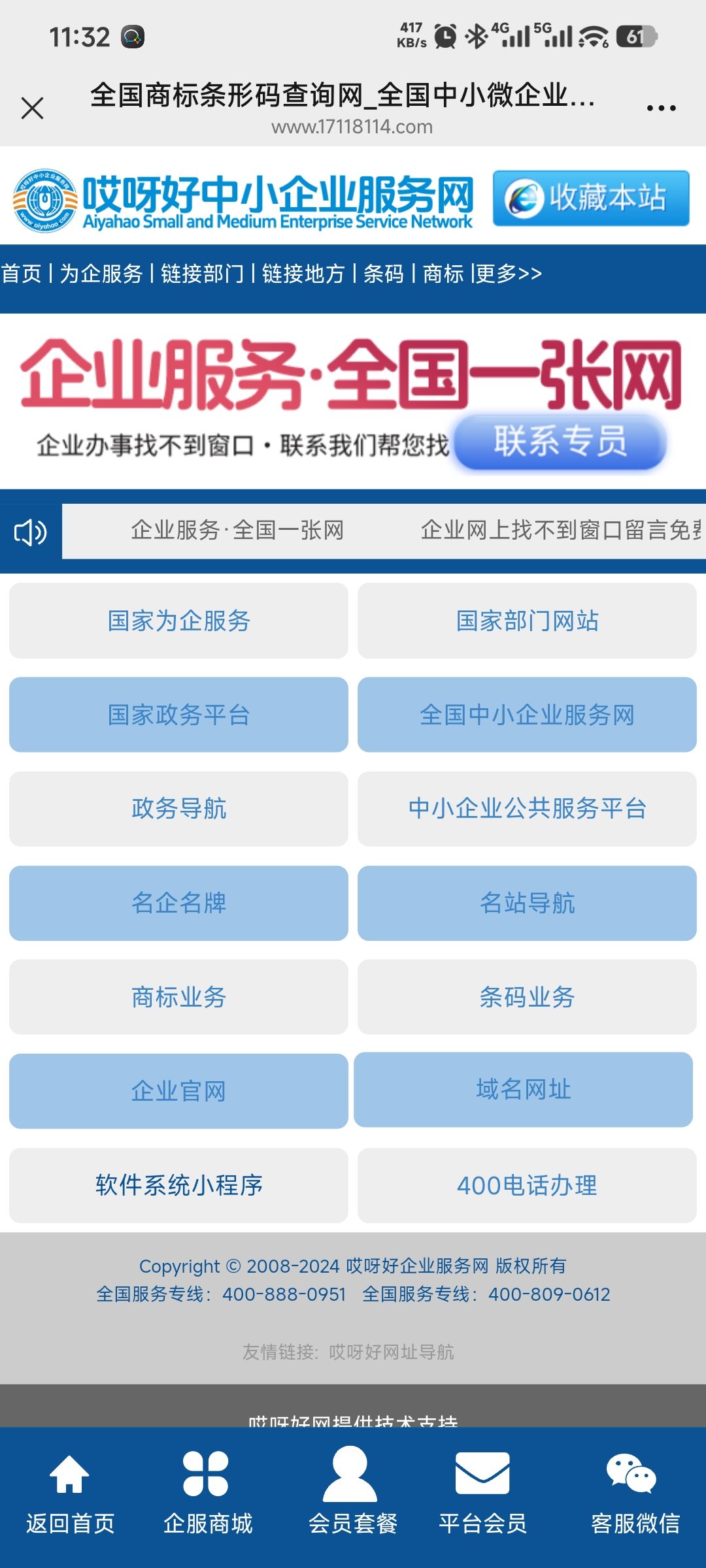
Task: Open 名企名牌 category
Action: [x=178, y=903]
